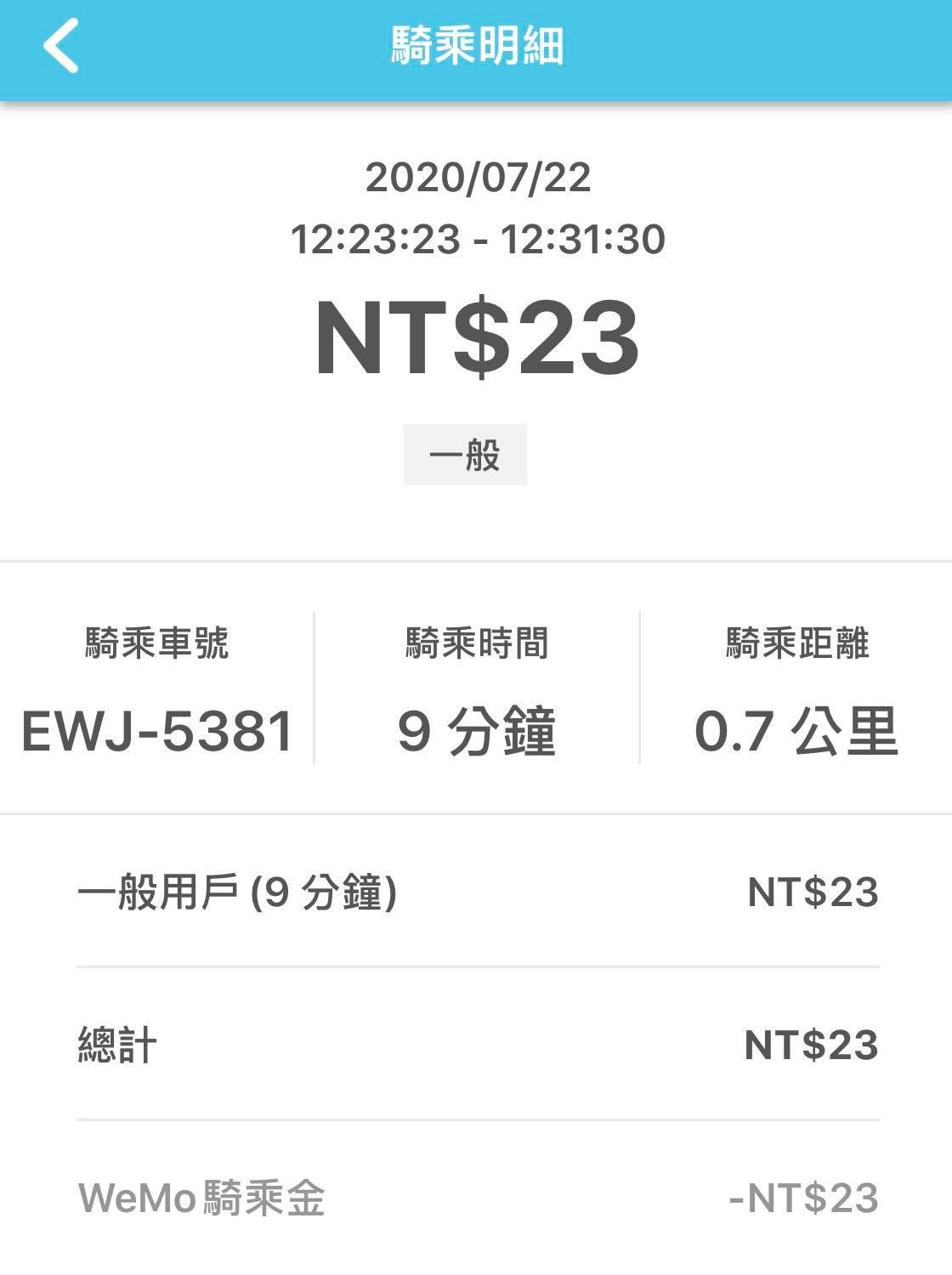This screenshot has width=952, height=1275.
Task: Go back using the top-left arrow
Action: (x=61, y=46)
